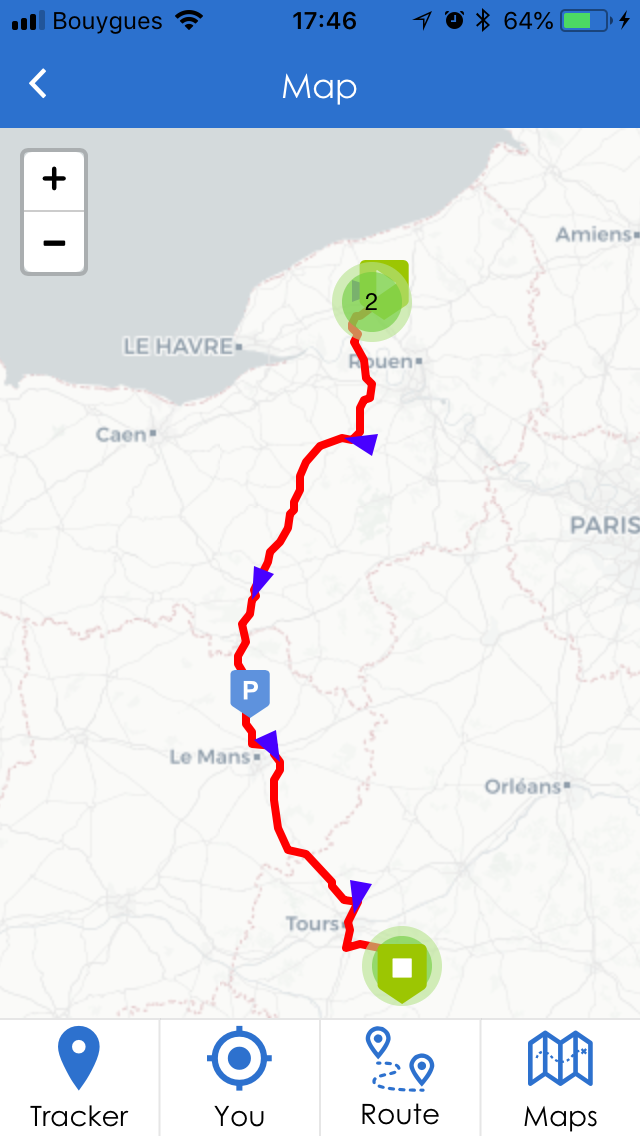This screenshot has width=640, height=1136.
Task: Center map on the Tracker
Action: tap(79, 1077)
